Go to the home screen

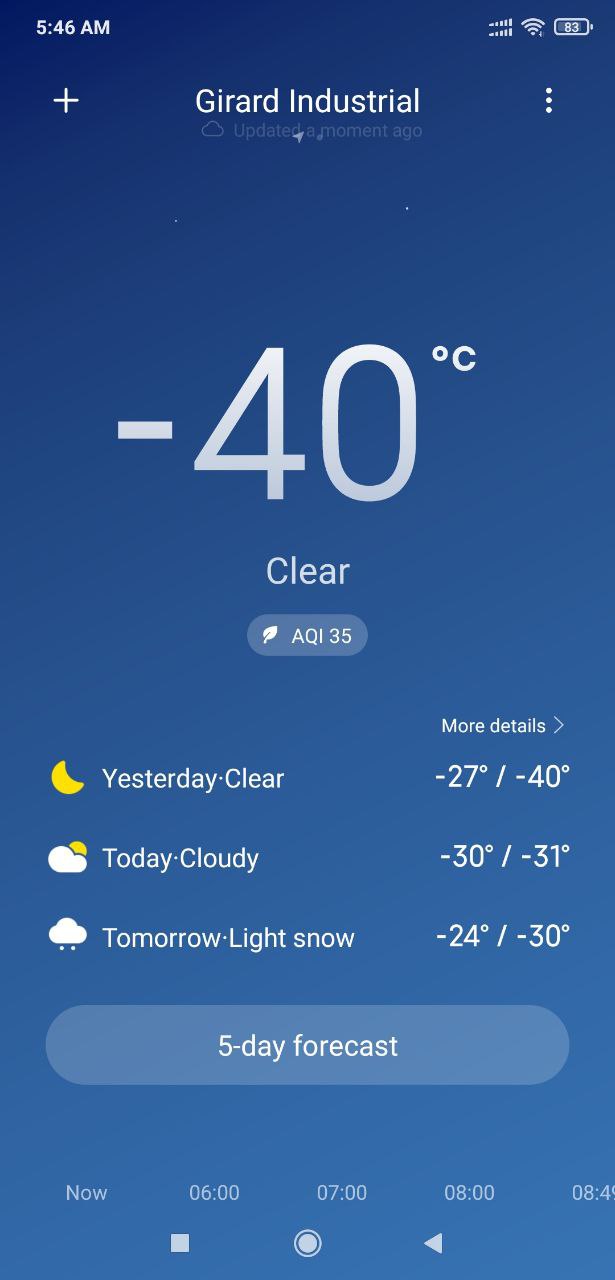pyautogui.click(x=307, y=1243)
